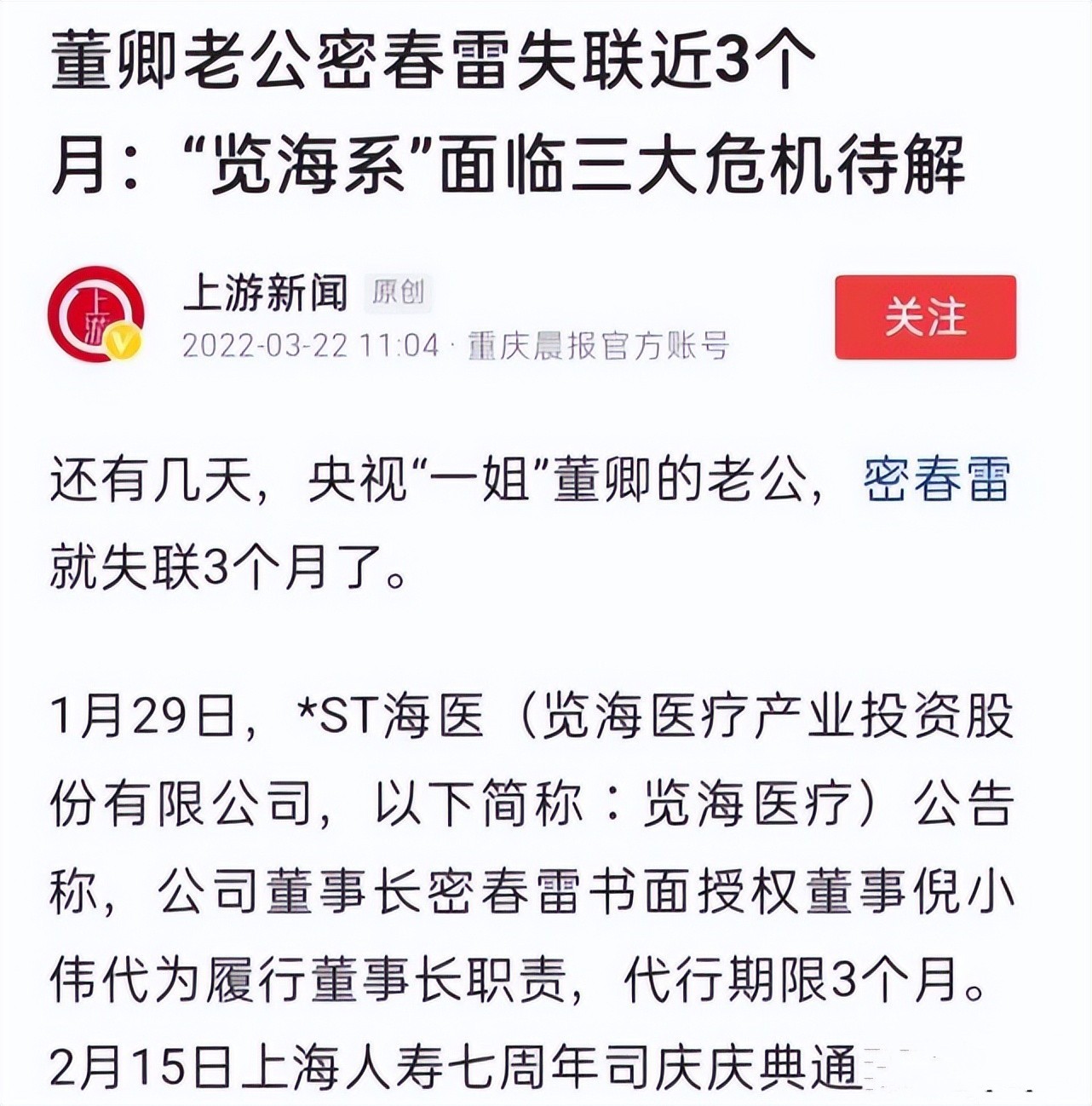Open the blue 密春雷 link
The image size is (1092, 1106).
coord(936,481)
